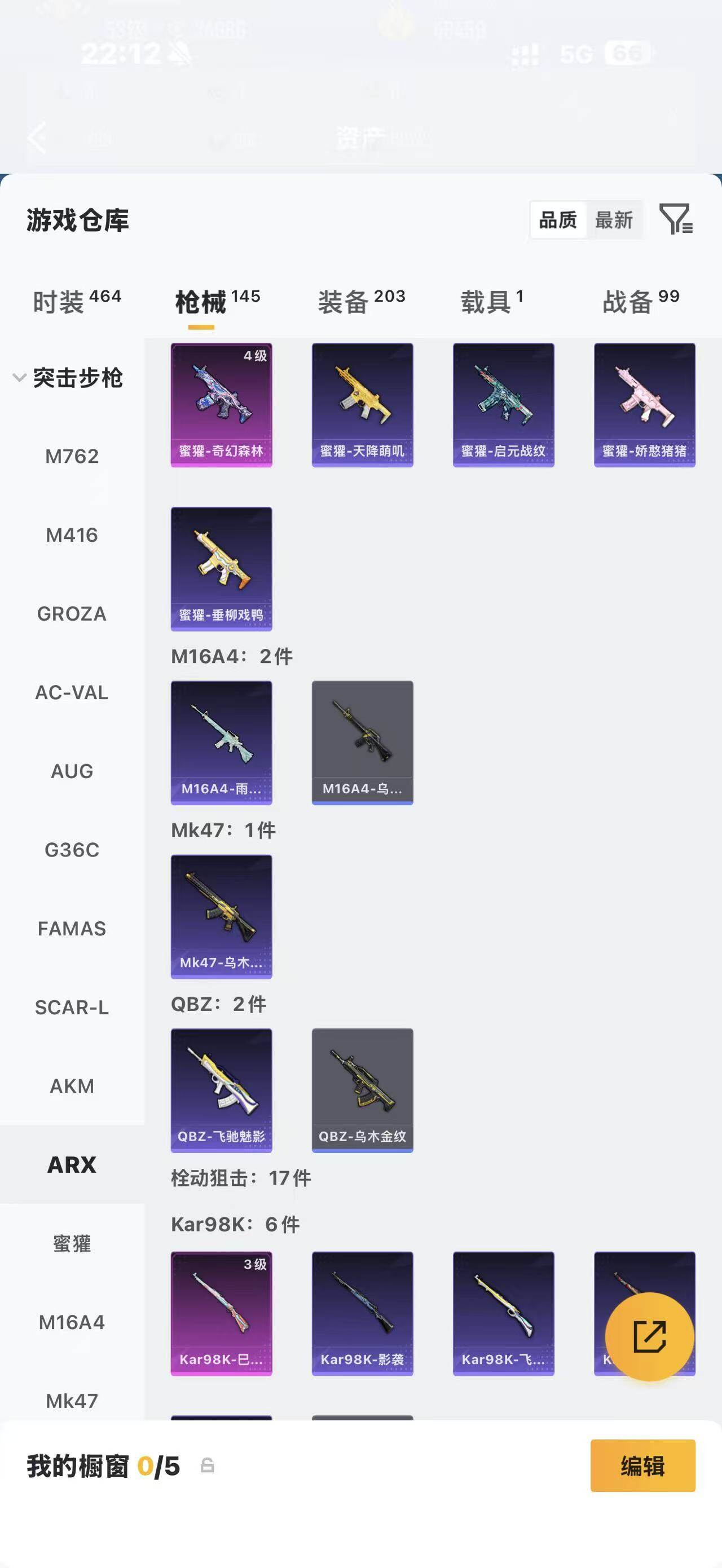The image size is (722, 1568).
Task: Open the QBZ-飞驰魅影 skin
Action: [x=222, y=1090]
